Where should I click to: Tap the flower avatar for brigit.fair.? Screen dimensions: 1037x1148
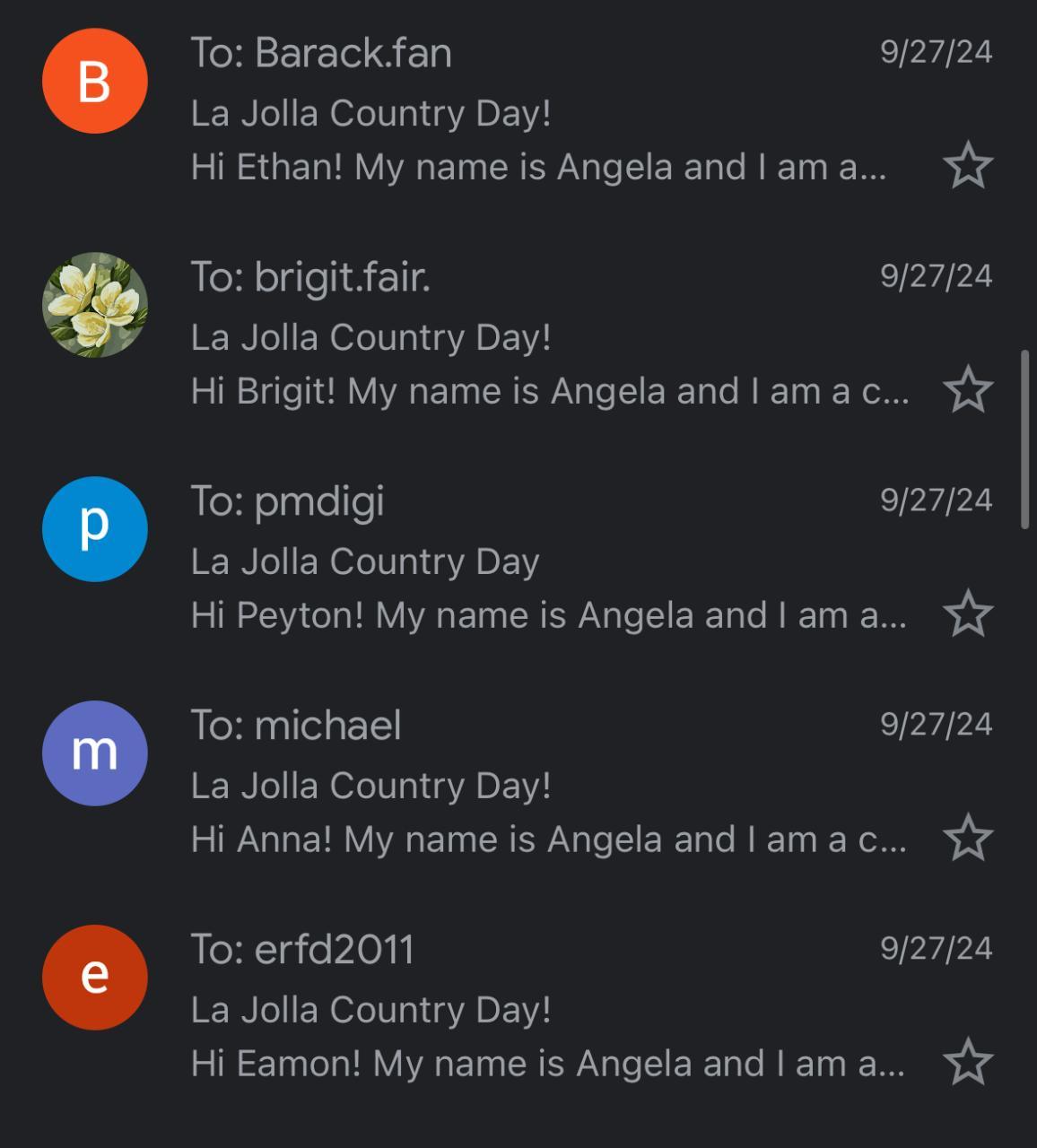(95, 305)
